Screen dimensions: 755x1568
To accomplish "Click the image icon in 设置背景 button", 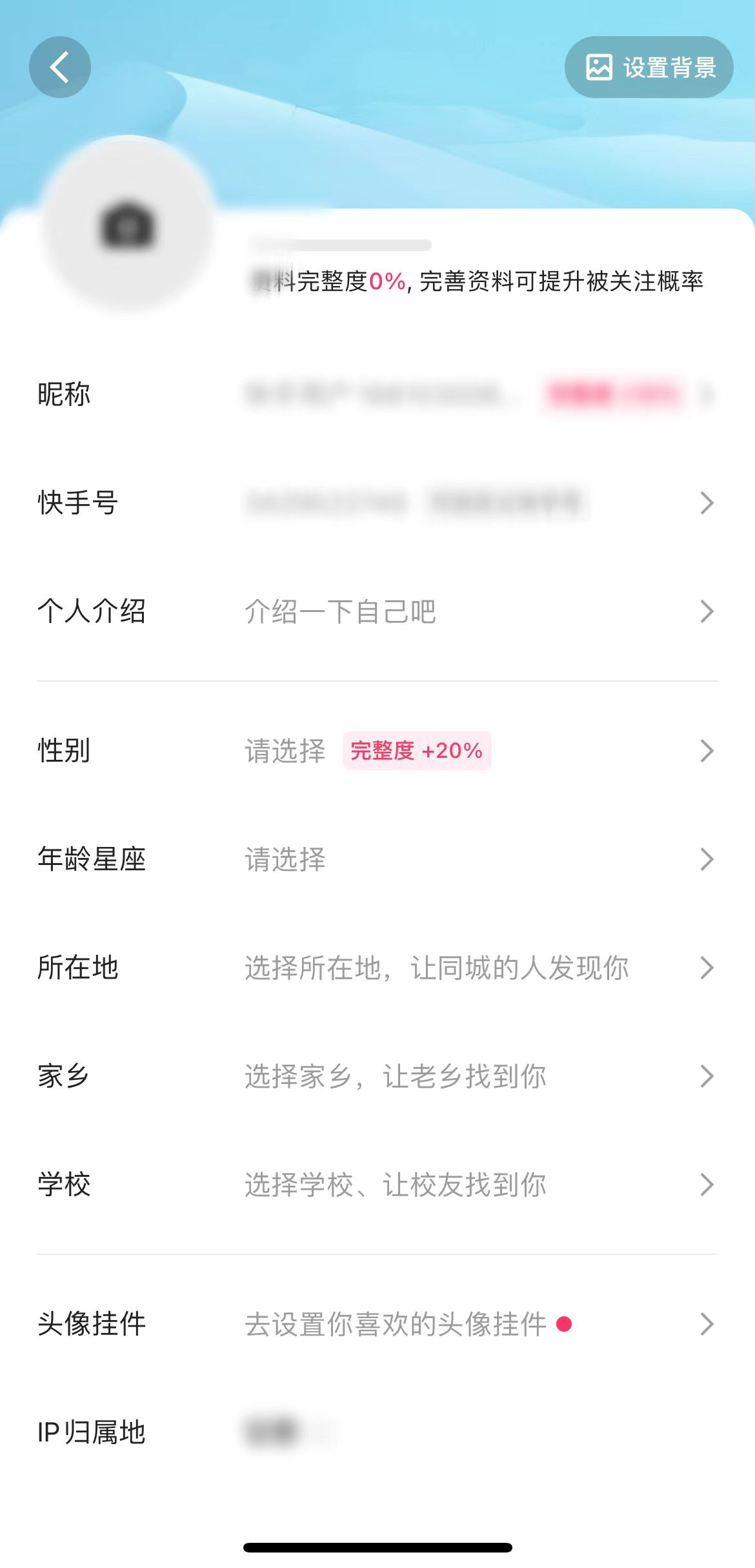I will tap(598, 68).
